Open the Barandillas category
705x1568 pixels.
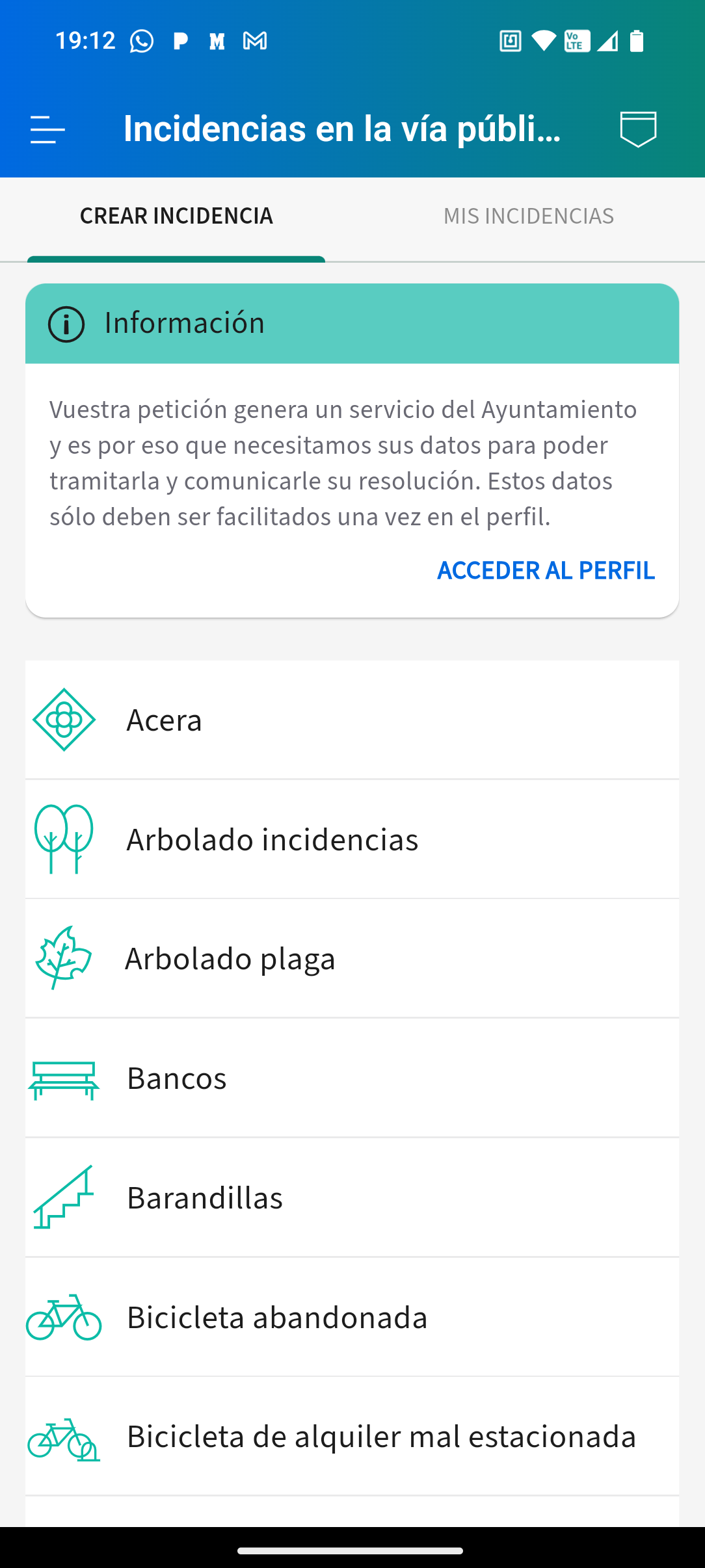click(x=352, y=1197)
